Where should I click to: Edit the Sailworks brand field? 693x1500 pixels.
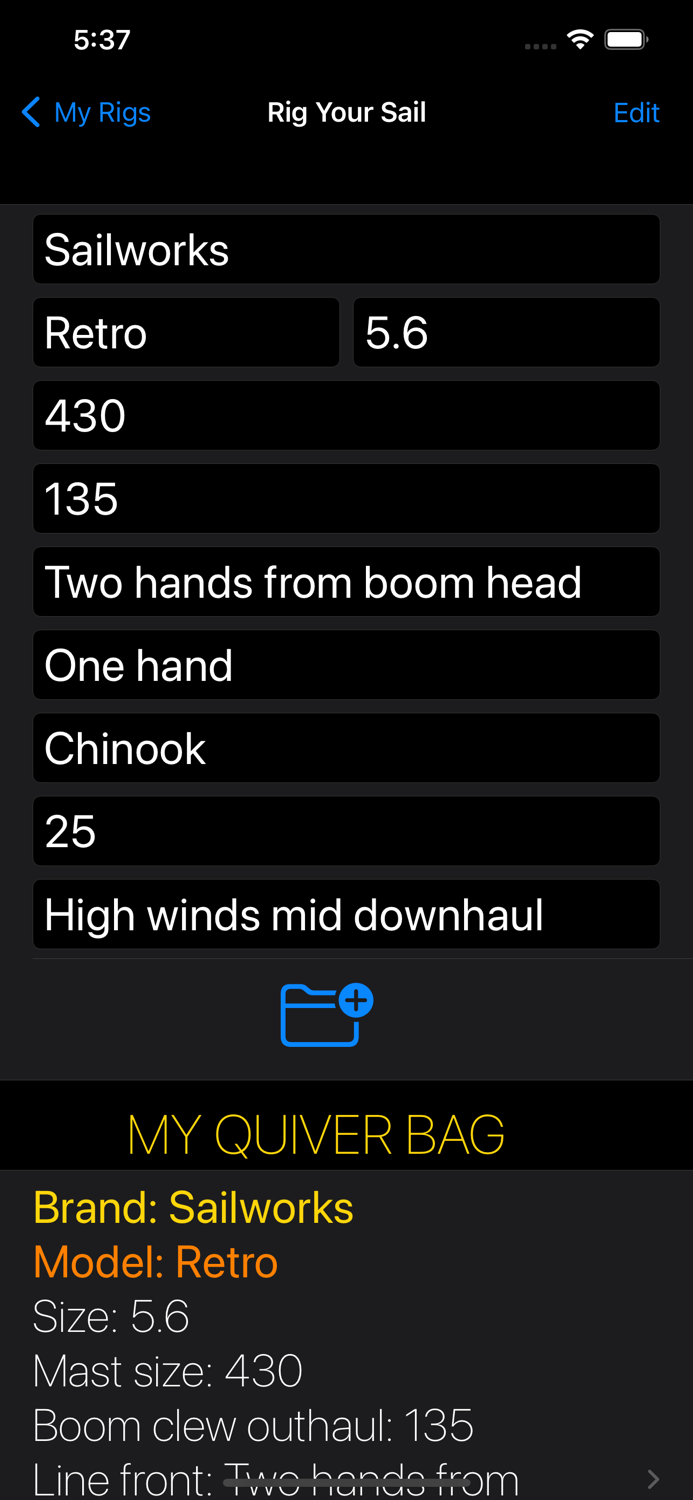coord(346,249)
